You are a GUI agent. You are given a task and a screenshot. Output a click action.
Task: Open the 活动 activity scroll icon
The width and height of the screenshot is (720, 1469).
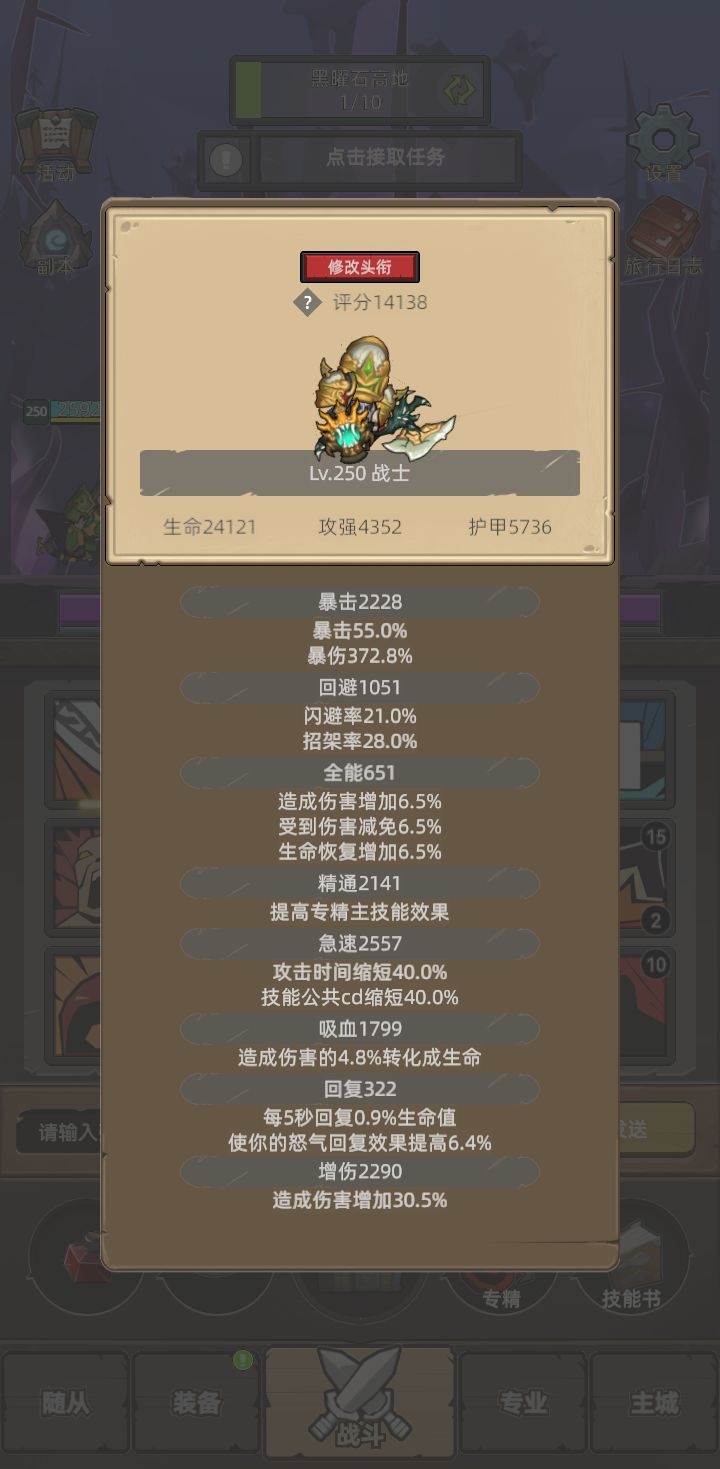pyautogui.click(x=55, y=140)
